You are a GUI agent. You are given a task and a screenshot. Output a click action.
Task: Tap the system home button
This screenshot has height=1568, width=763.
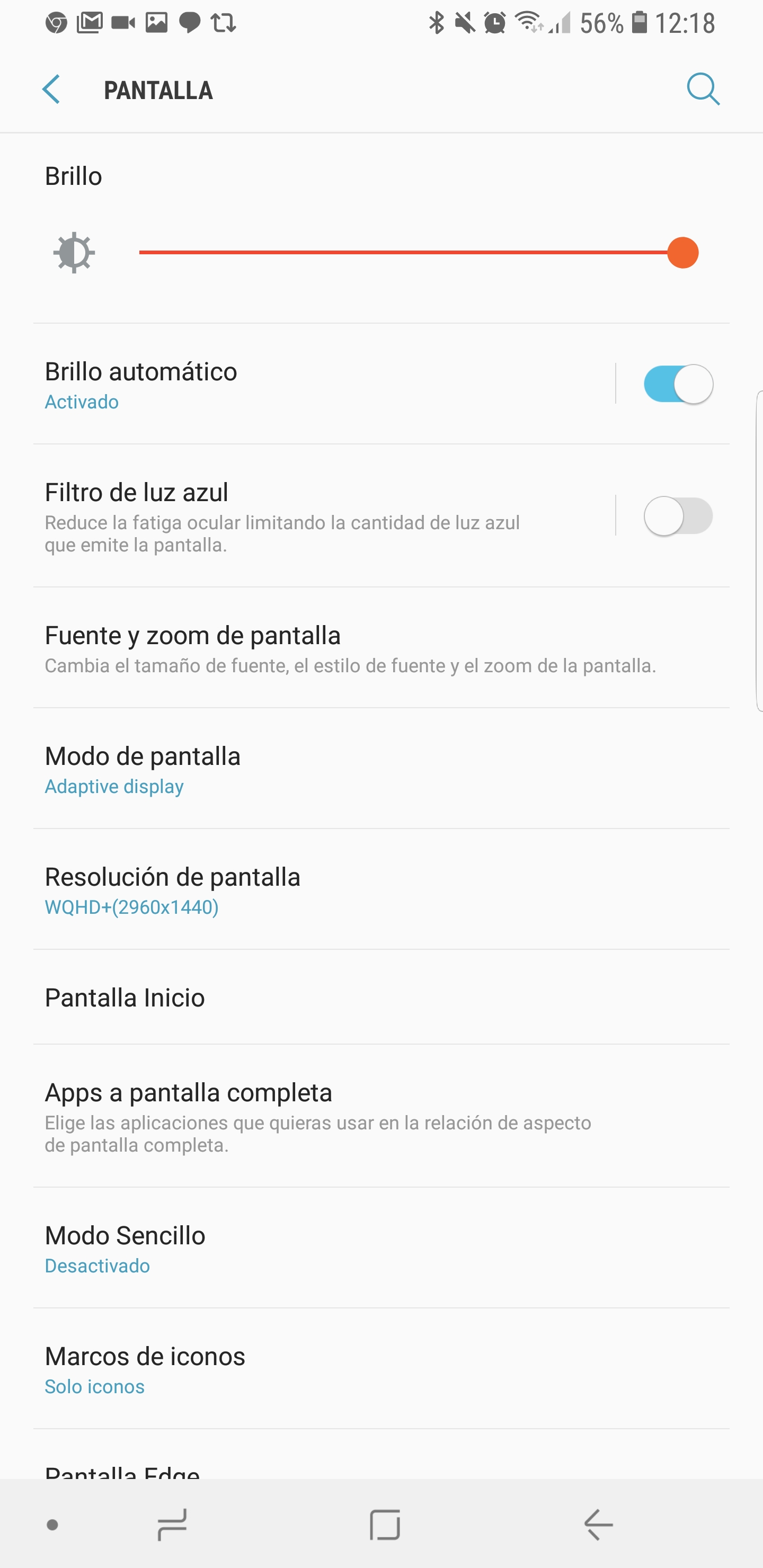(384, 1524)
